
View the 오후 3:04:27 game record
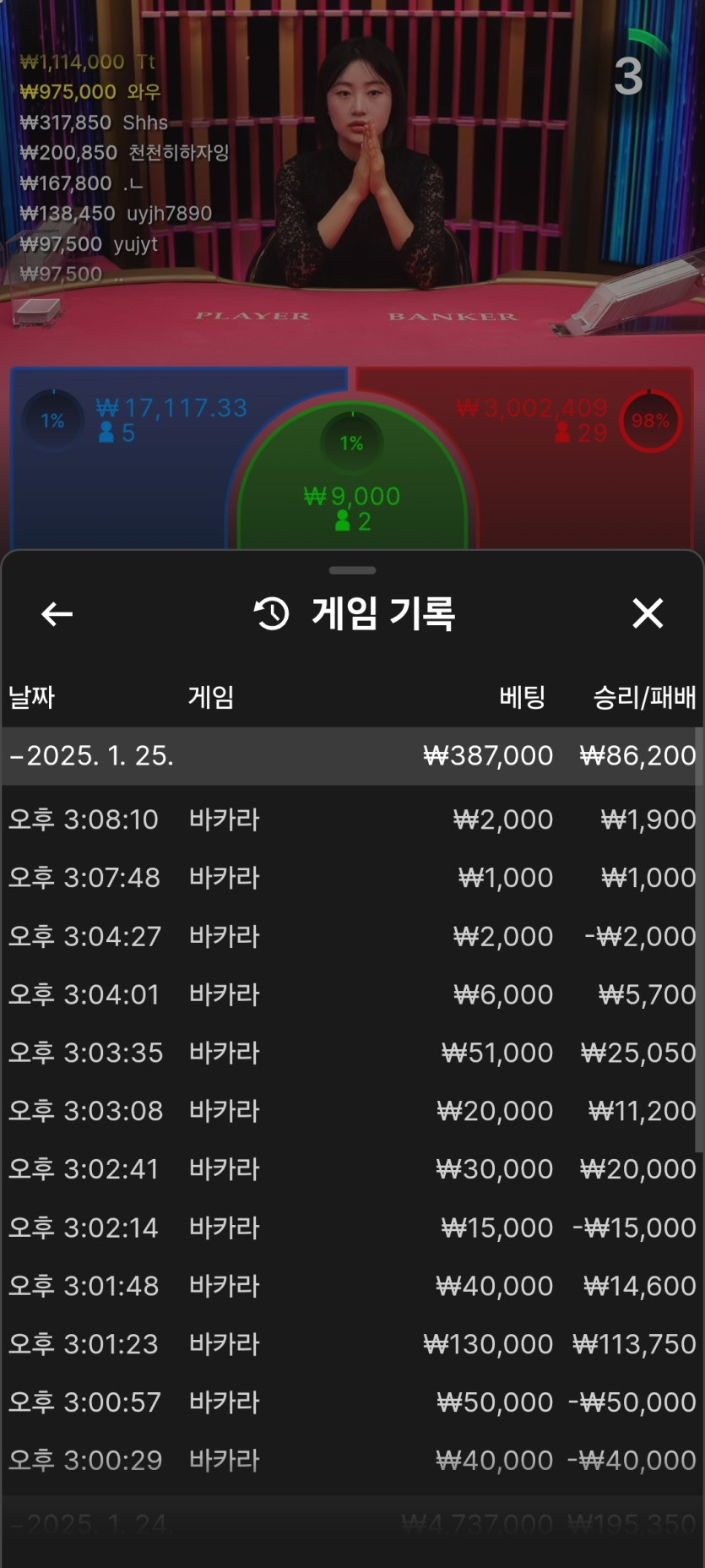coord(351,936)
